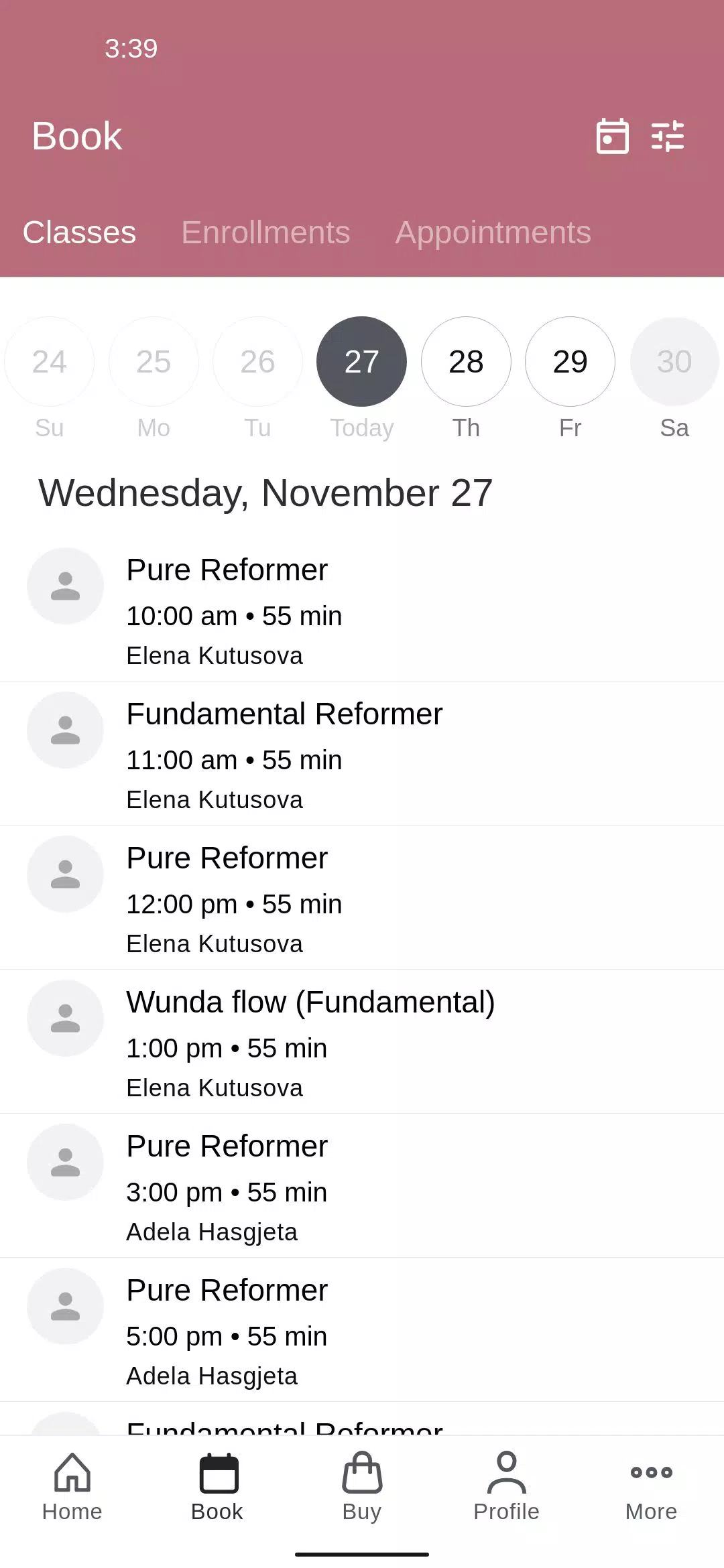Open the 11:00 am Fundamental Reformer class
724x1568 pixels.
point(362,754)
